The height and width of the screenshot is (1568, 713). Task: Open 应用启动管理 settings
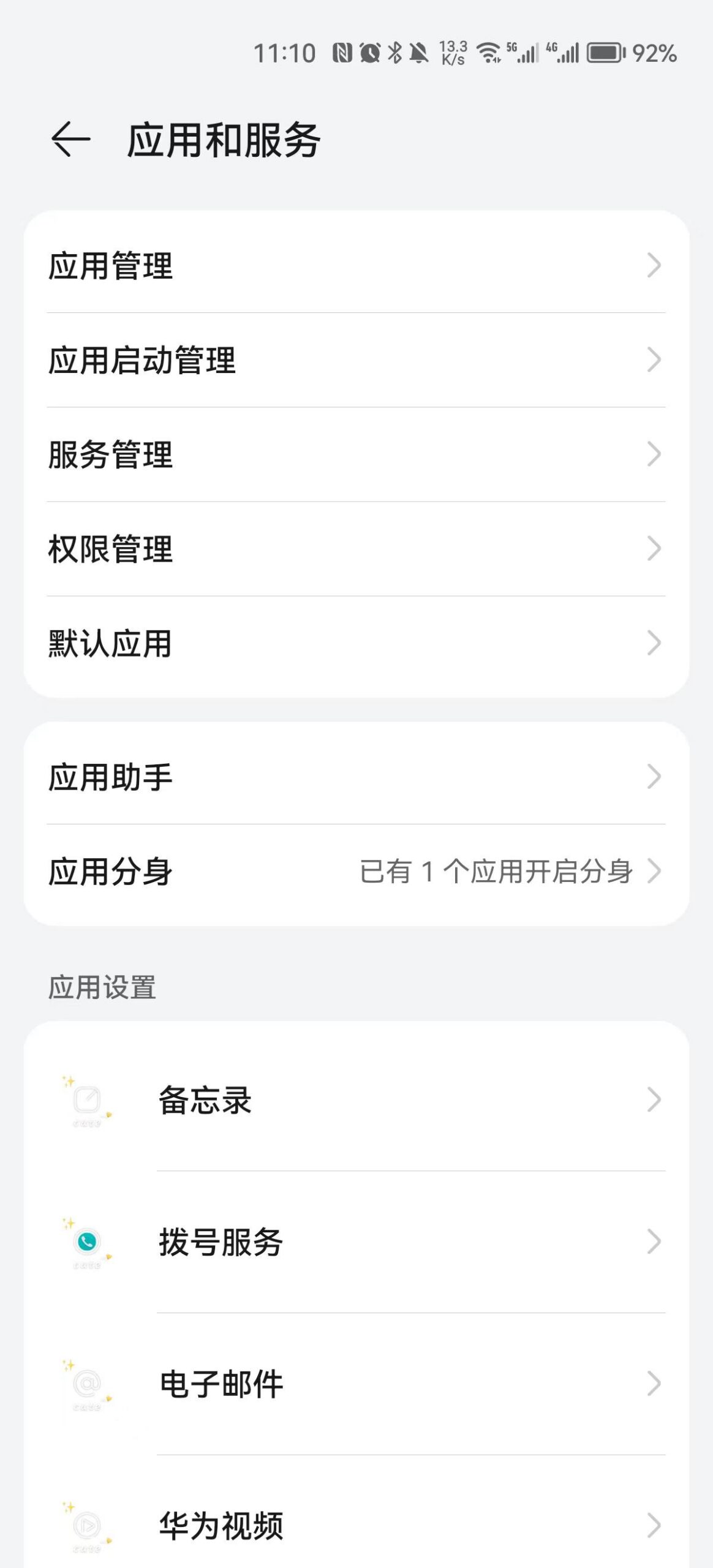355,360
